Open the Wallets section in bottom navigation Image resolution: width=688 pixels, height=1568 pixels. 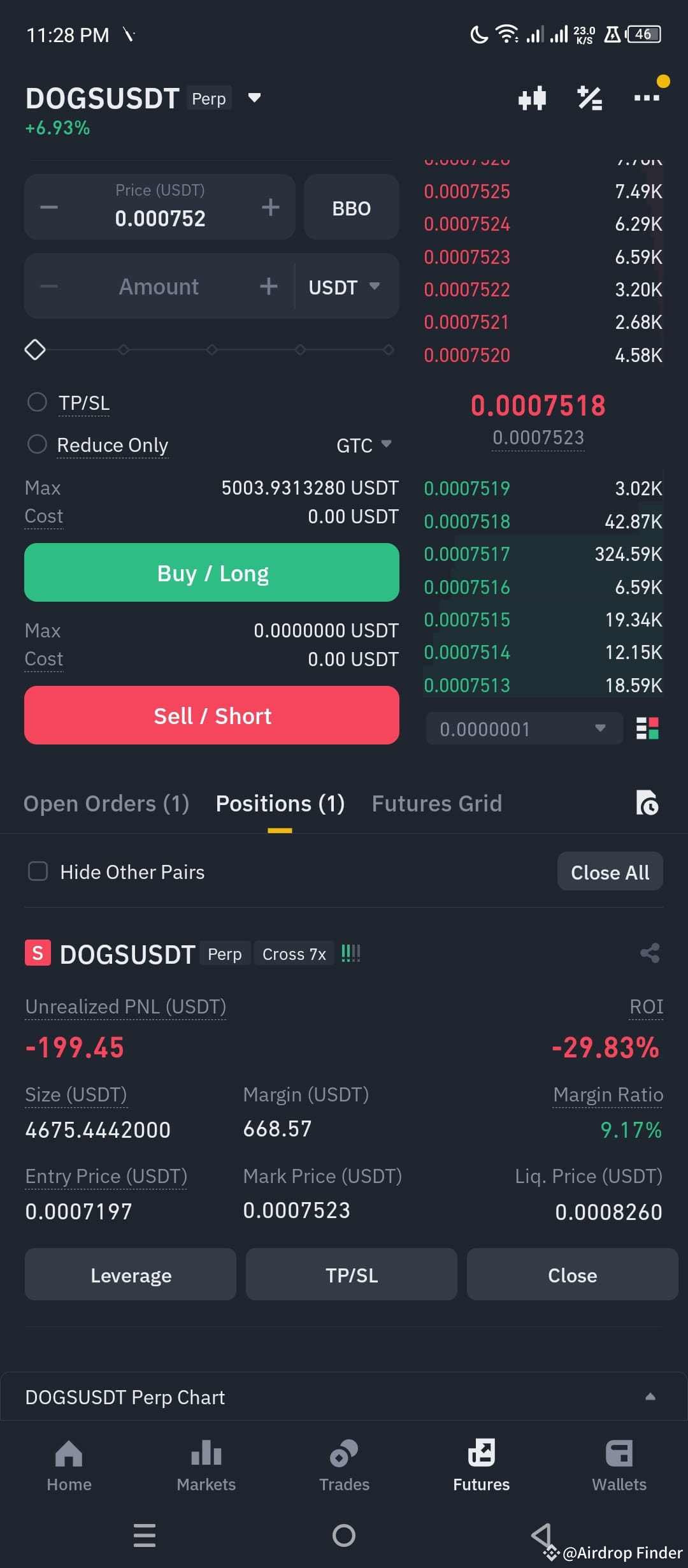(619, 1466)
